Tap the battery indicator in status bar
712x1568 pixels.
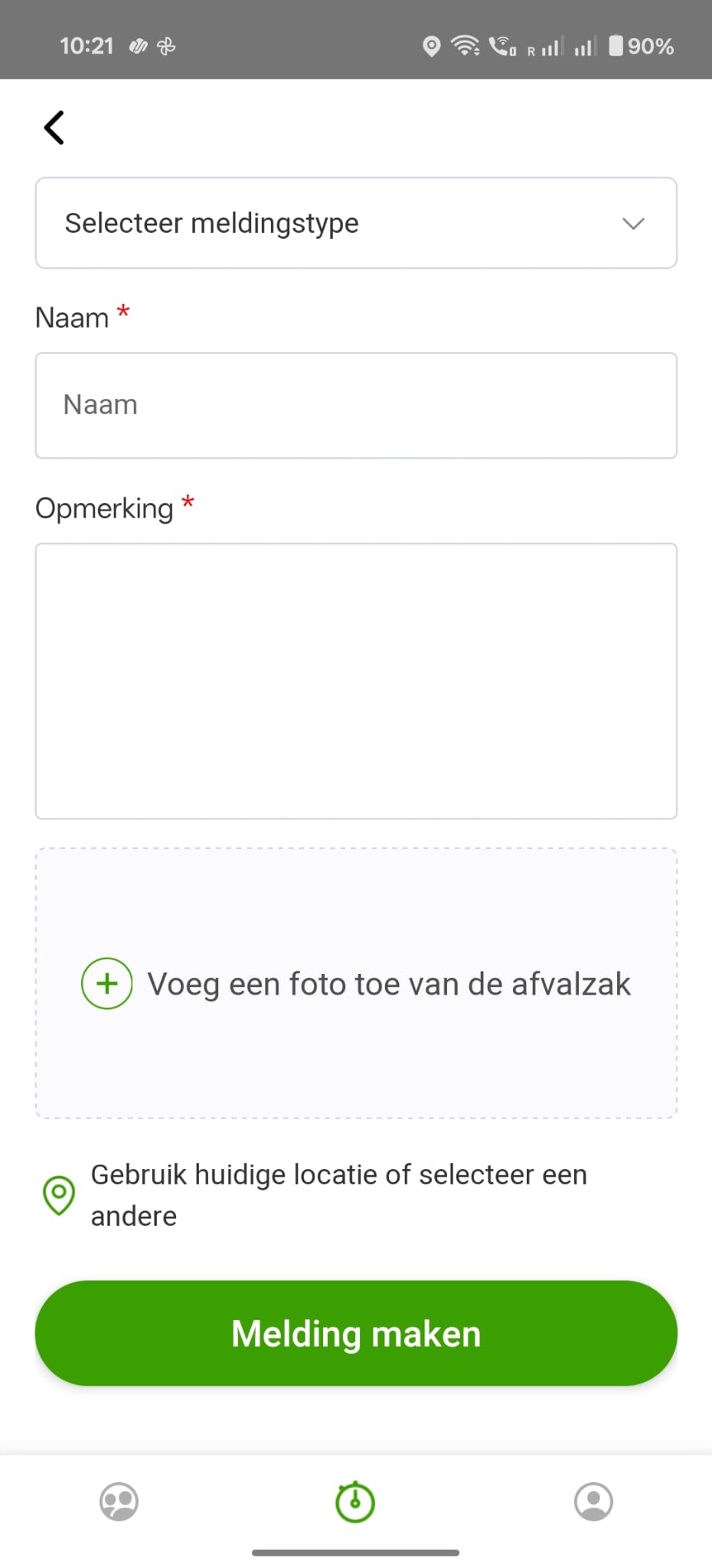(x=616, y=46)
